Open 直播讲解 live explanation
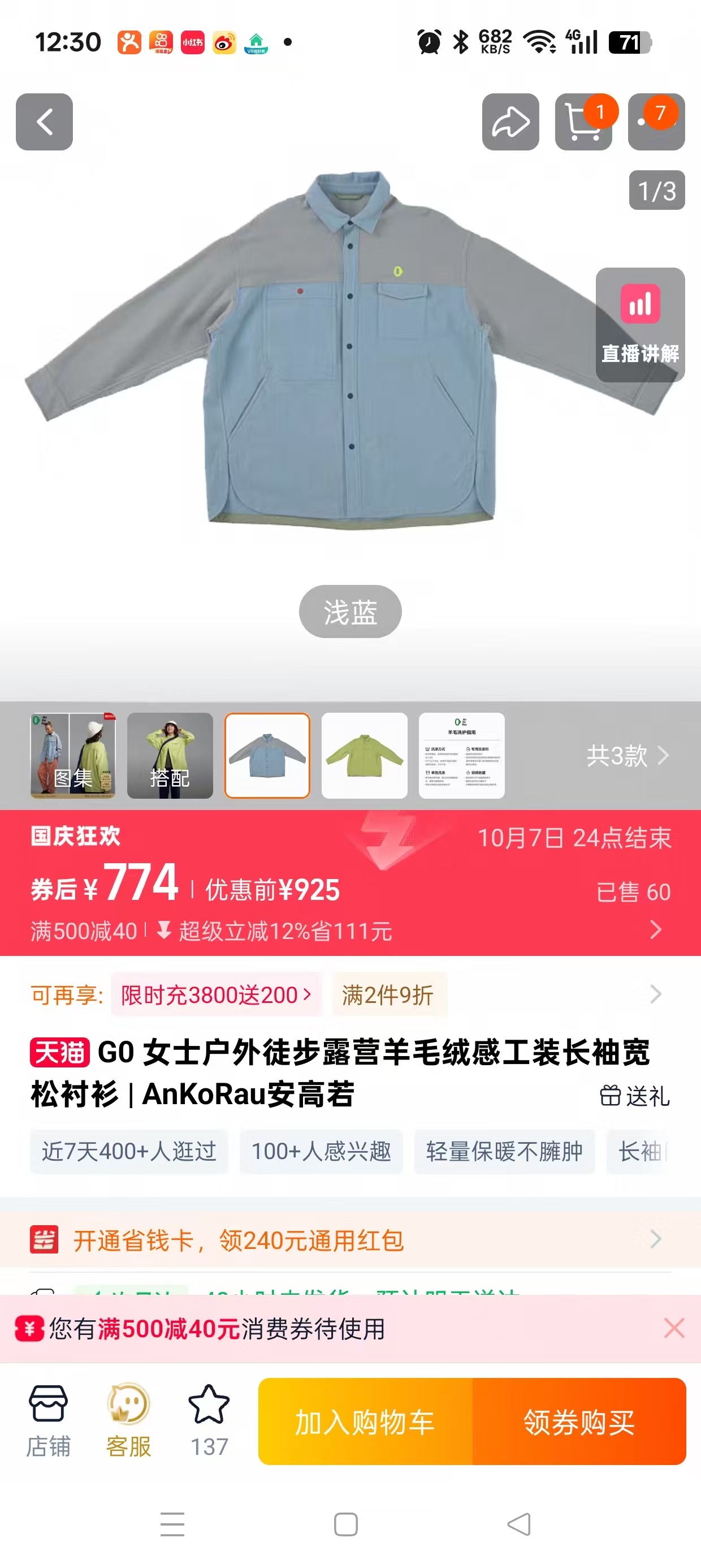Image resolution: width=701 pixels, height=1568 pixels. tap(639, 325)
